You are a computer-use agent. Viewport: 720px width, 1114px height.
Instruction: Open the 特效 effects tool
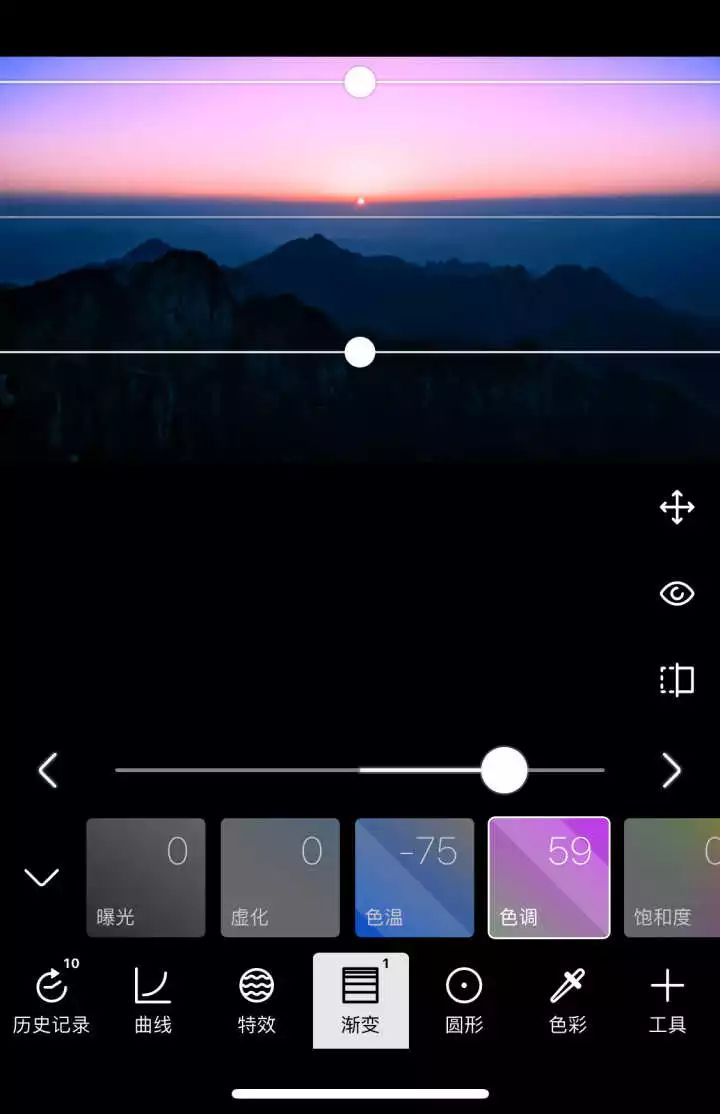click(x=257, y=1000)
